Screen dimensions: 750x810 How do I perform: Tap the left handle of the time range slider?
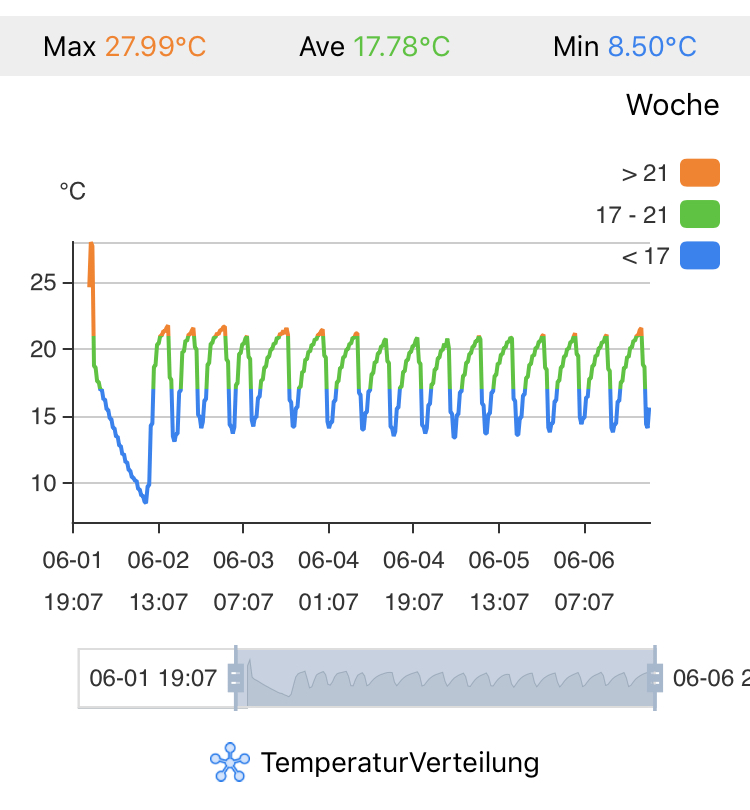click(236, 679)
